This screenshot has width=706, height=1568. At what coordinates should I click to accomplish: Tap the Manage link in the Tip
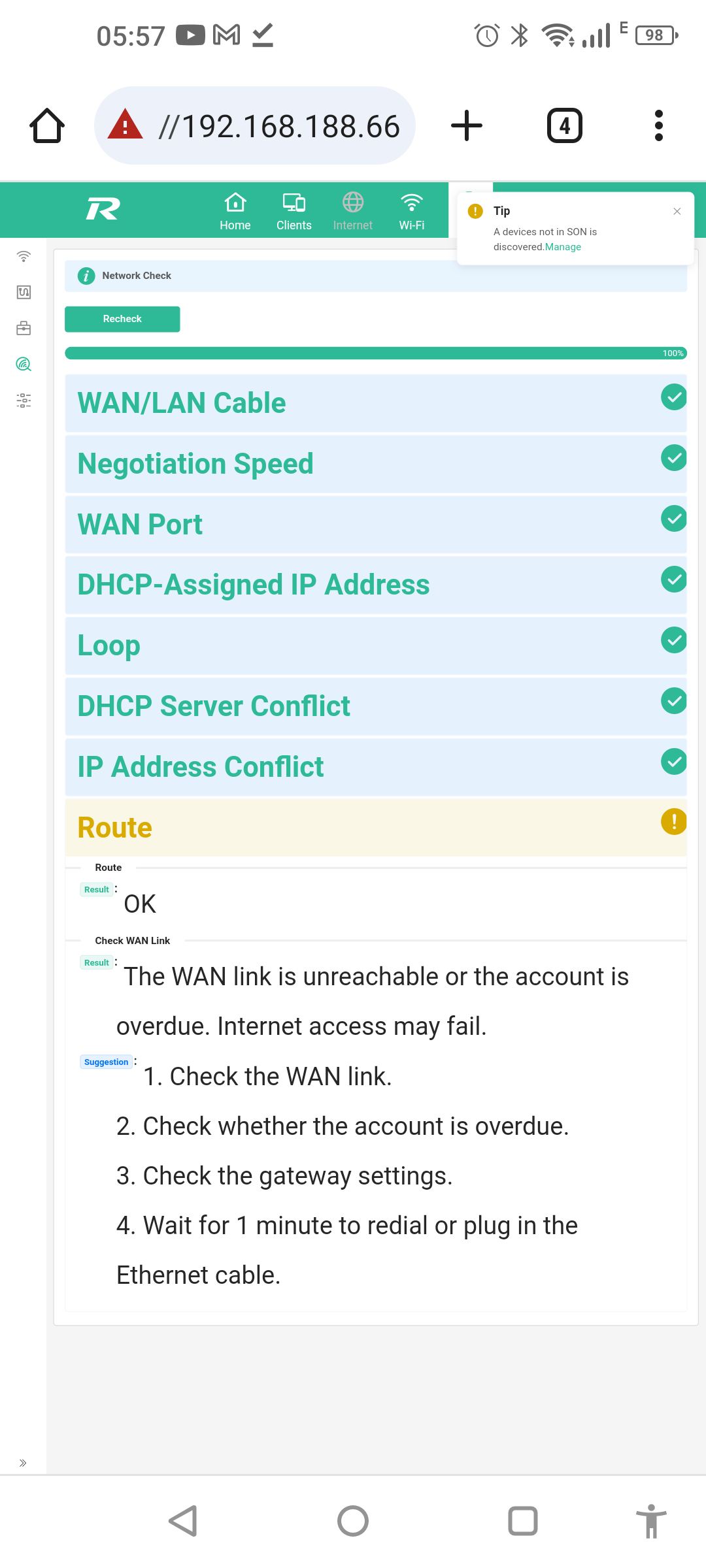[563, 247]
